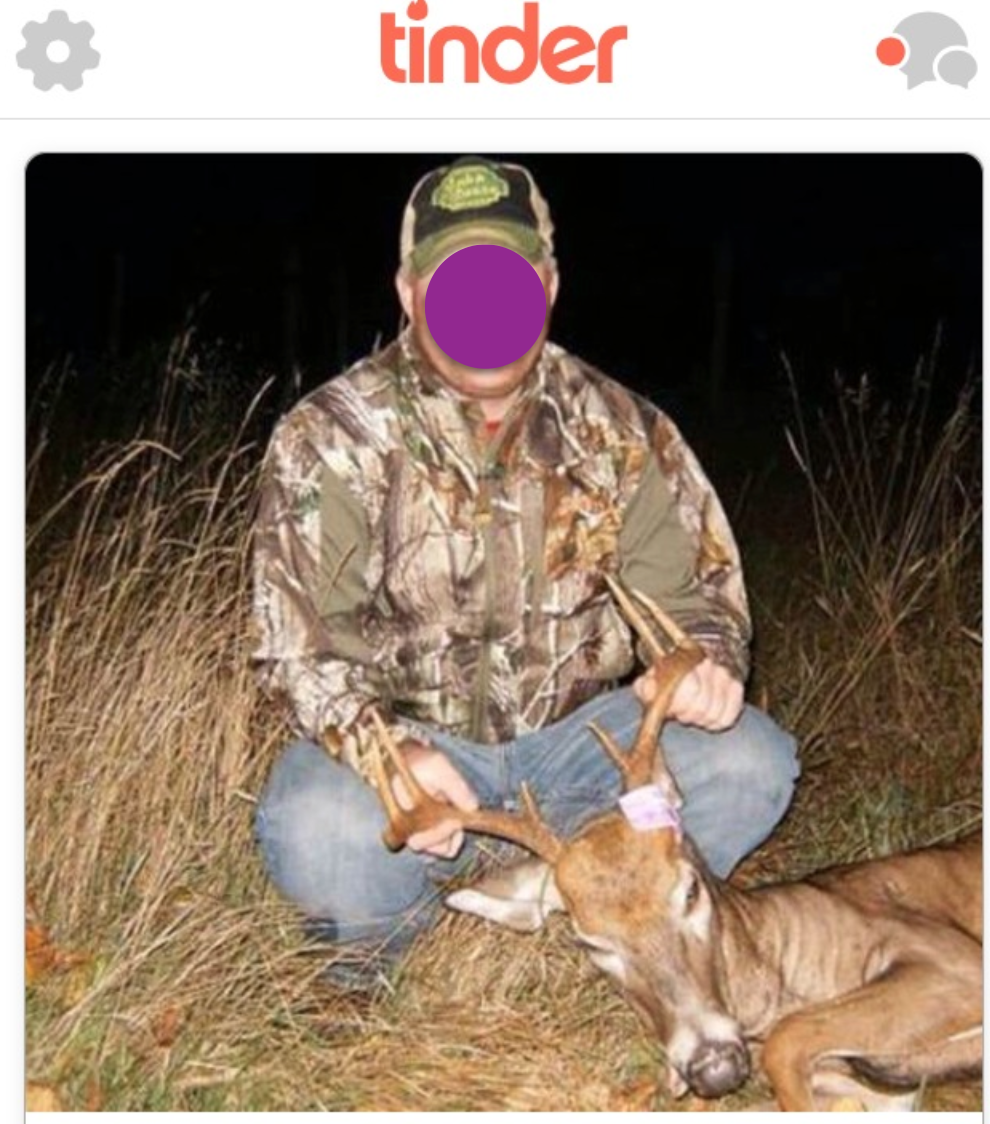Open the settings gear icon
The width and height of the screenshot is (990, 1124).
click(58, 51)
